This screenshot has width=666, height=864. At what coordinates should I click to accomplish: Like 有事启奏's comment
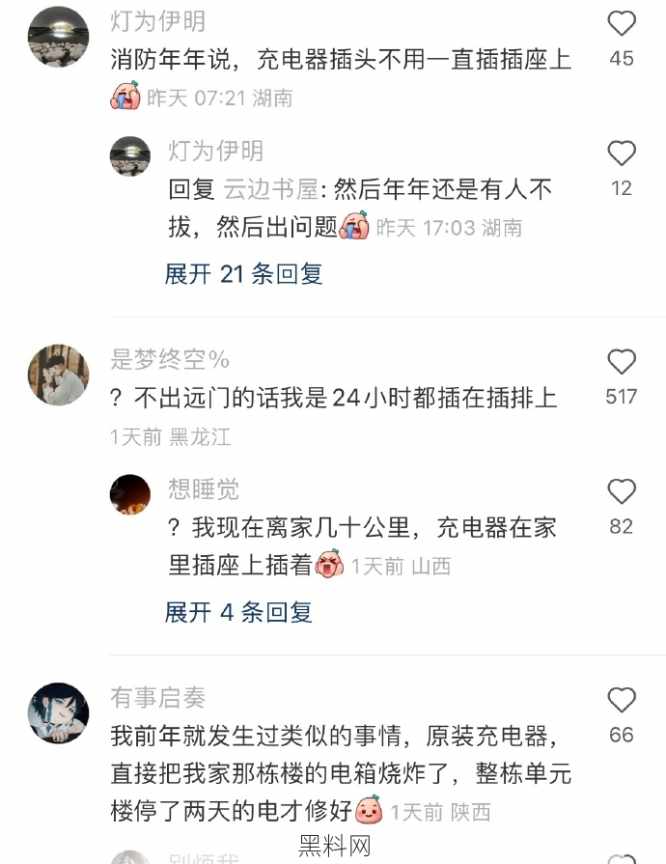[x=621, y=700]
